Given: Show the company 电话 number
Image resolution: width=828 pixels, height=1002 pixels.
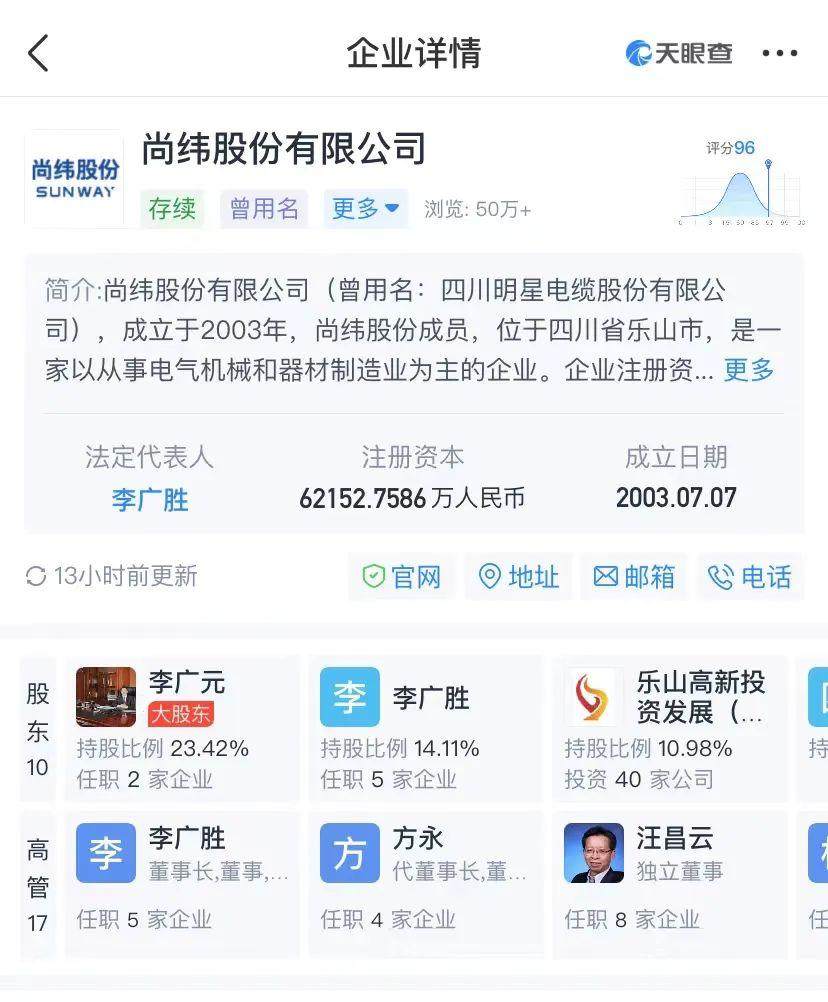Looking at the screenshot, I should point(750,577).
